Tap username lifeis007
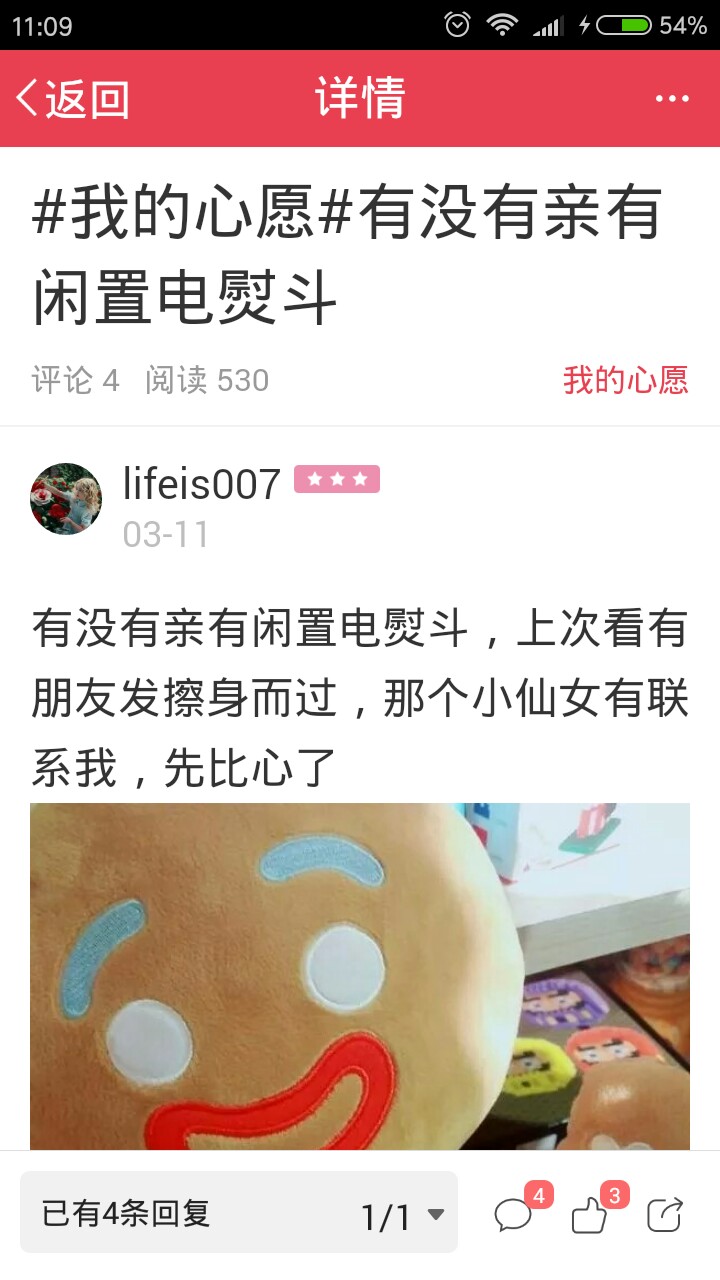The width and height of the screenshot is (720, 1280). (201, 484)
